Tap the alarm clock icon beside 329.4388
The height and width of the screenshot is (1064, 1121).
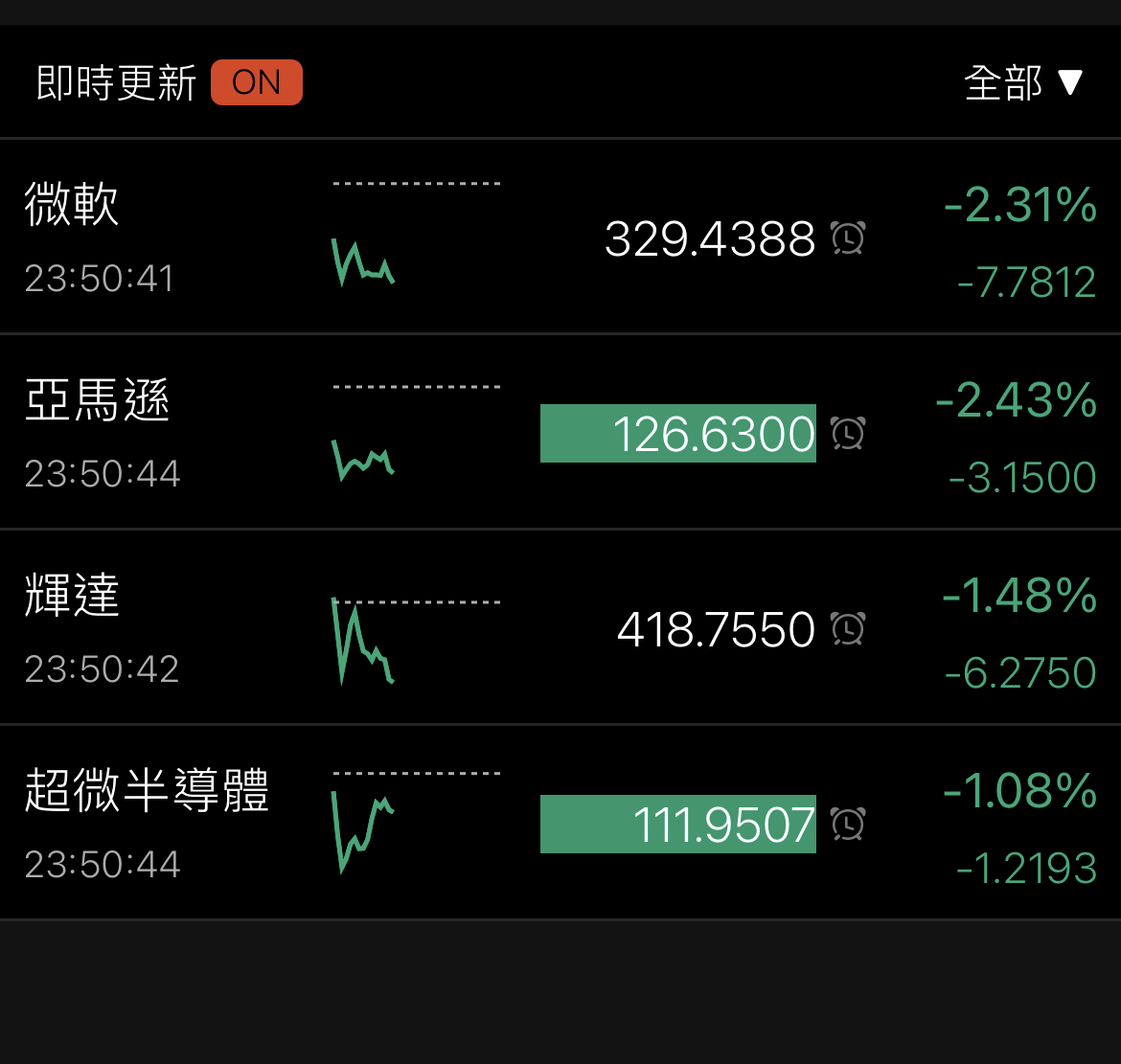[x=848, y=238]
